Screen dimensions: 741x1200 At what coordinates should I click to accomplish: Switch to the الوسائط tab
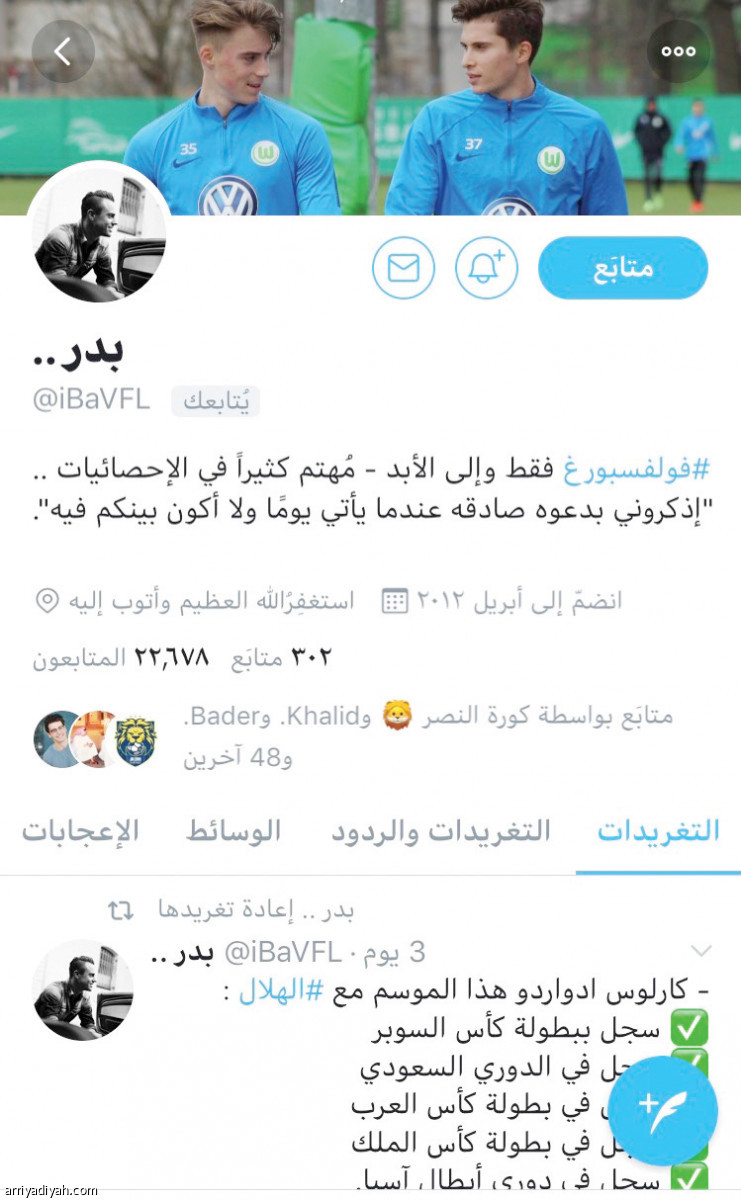point(234,831)
